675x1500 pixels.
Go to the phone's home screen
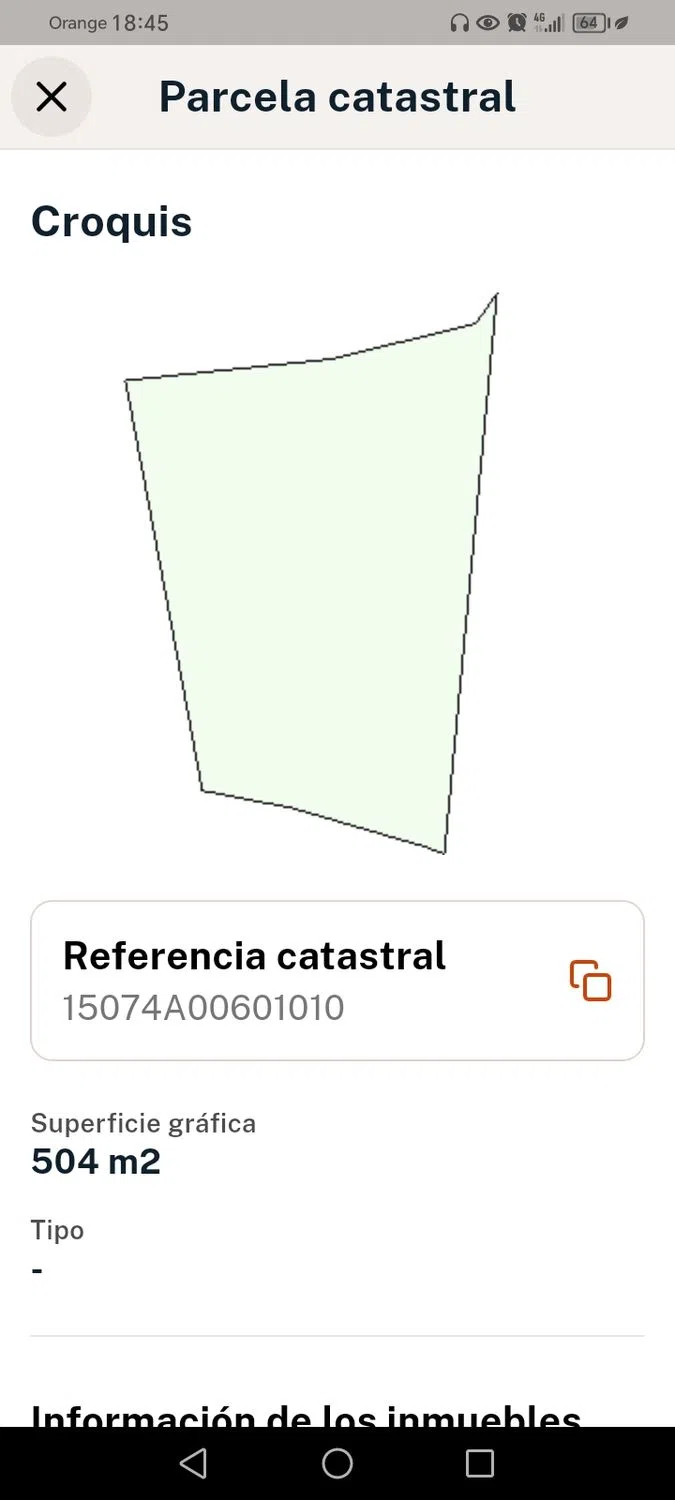338,1464
